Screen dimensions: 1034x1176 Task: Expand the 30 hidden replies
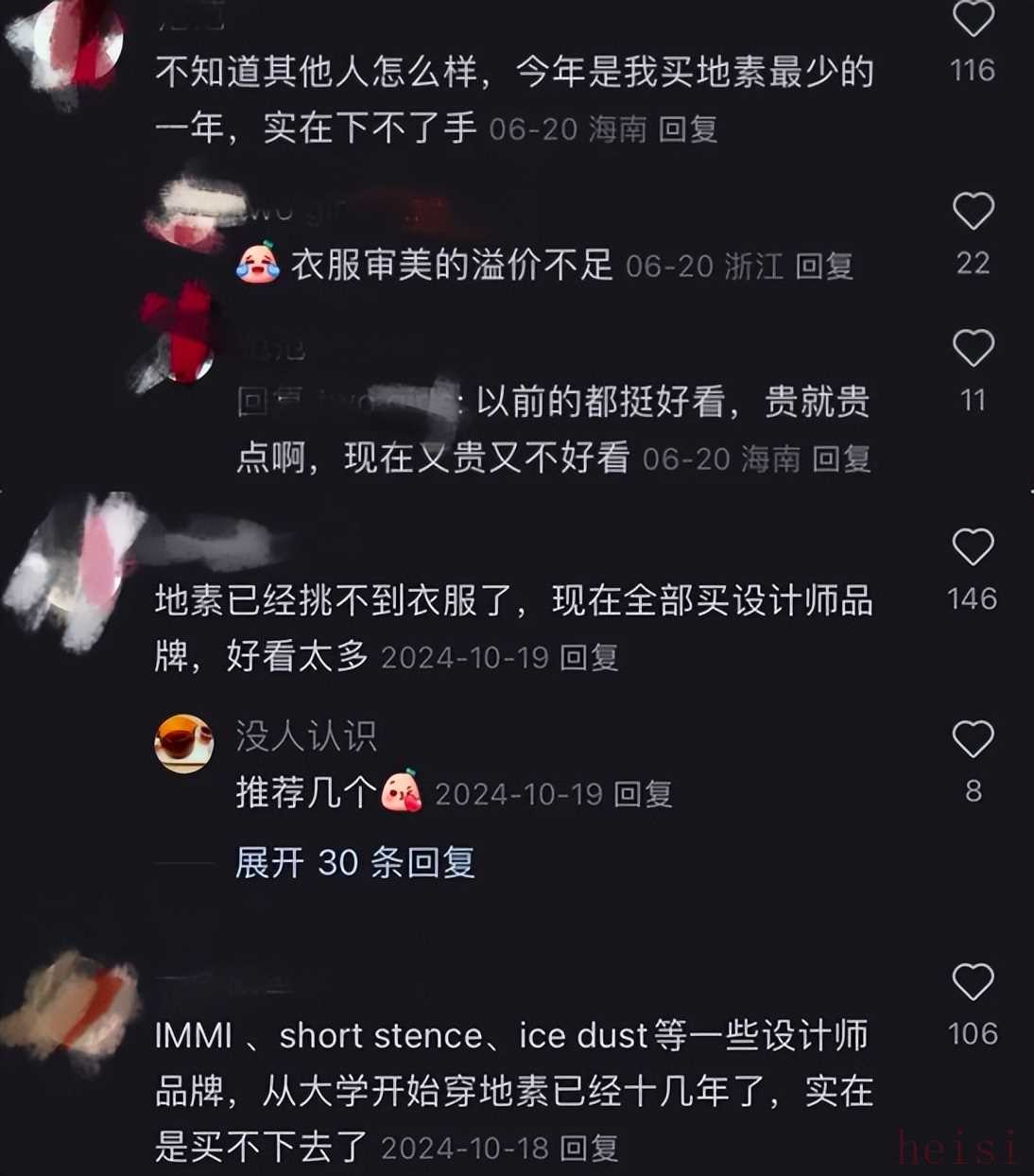coord(354,862)
